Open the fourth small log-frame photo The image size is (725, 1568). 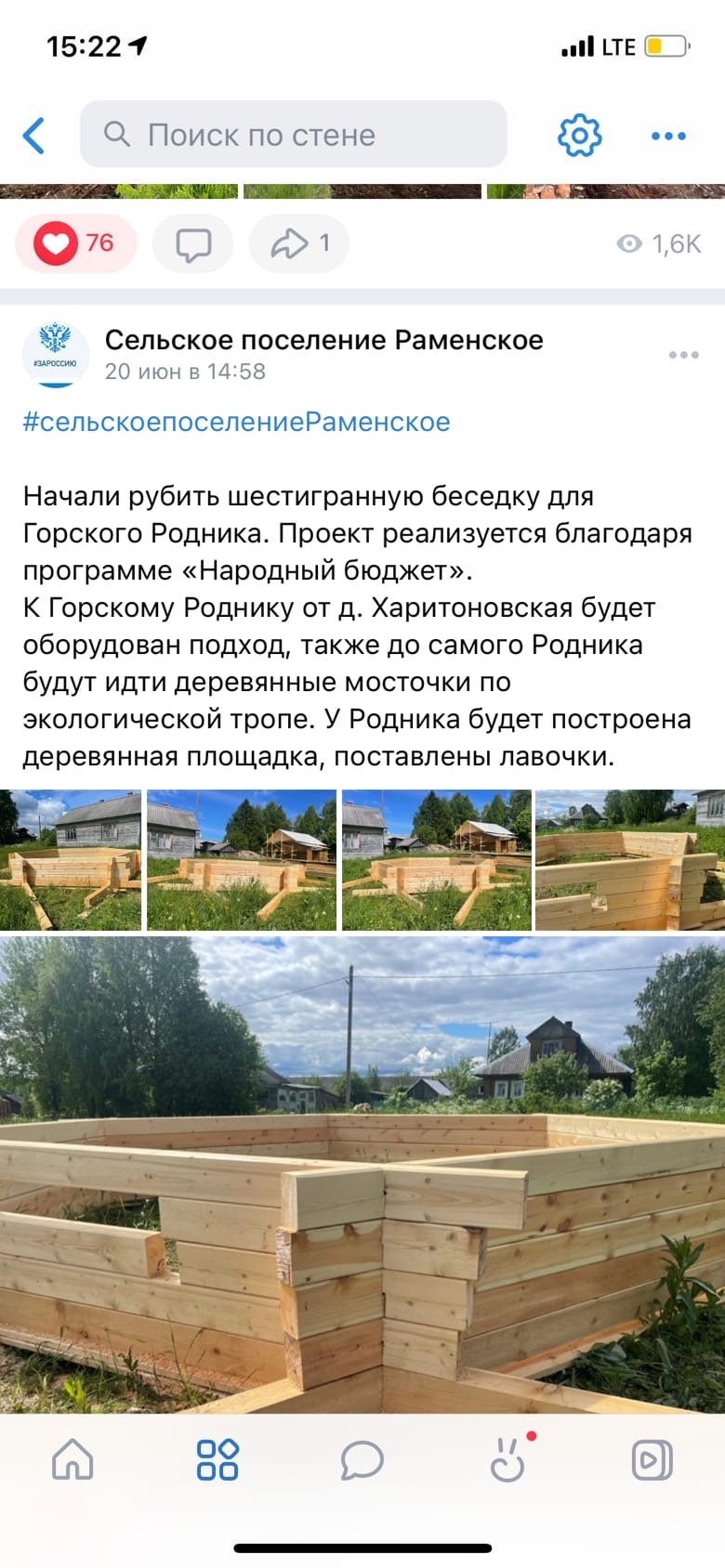(630, 860)
